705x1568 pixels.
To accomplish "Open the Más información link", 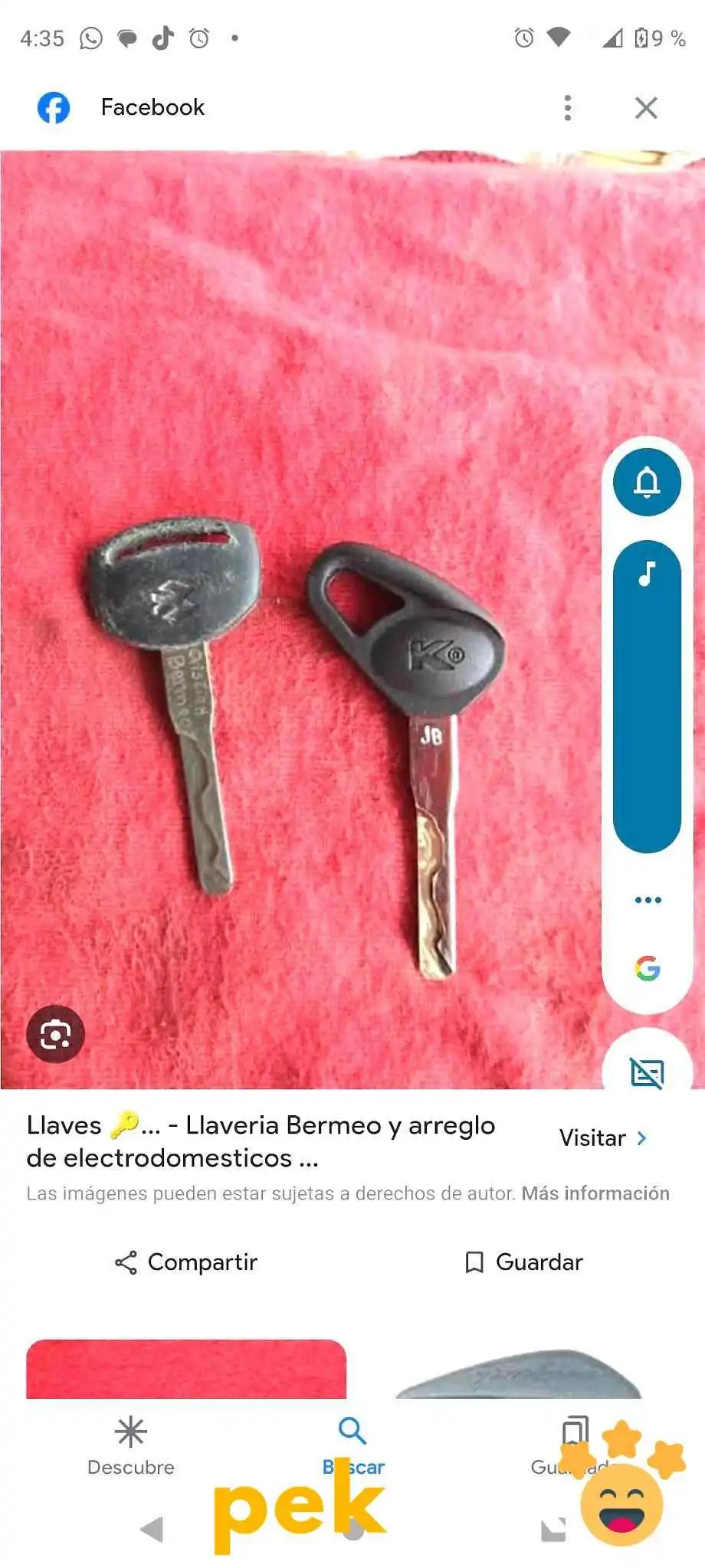I will [x=595, y=1193].
